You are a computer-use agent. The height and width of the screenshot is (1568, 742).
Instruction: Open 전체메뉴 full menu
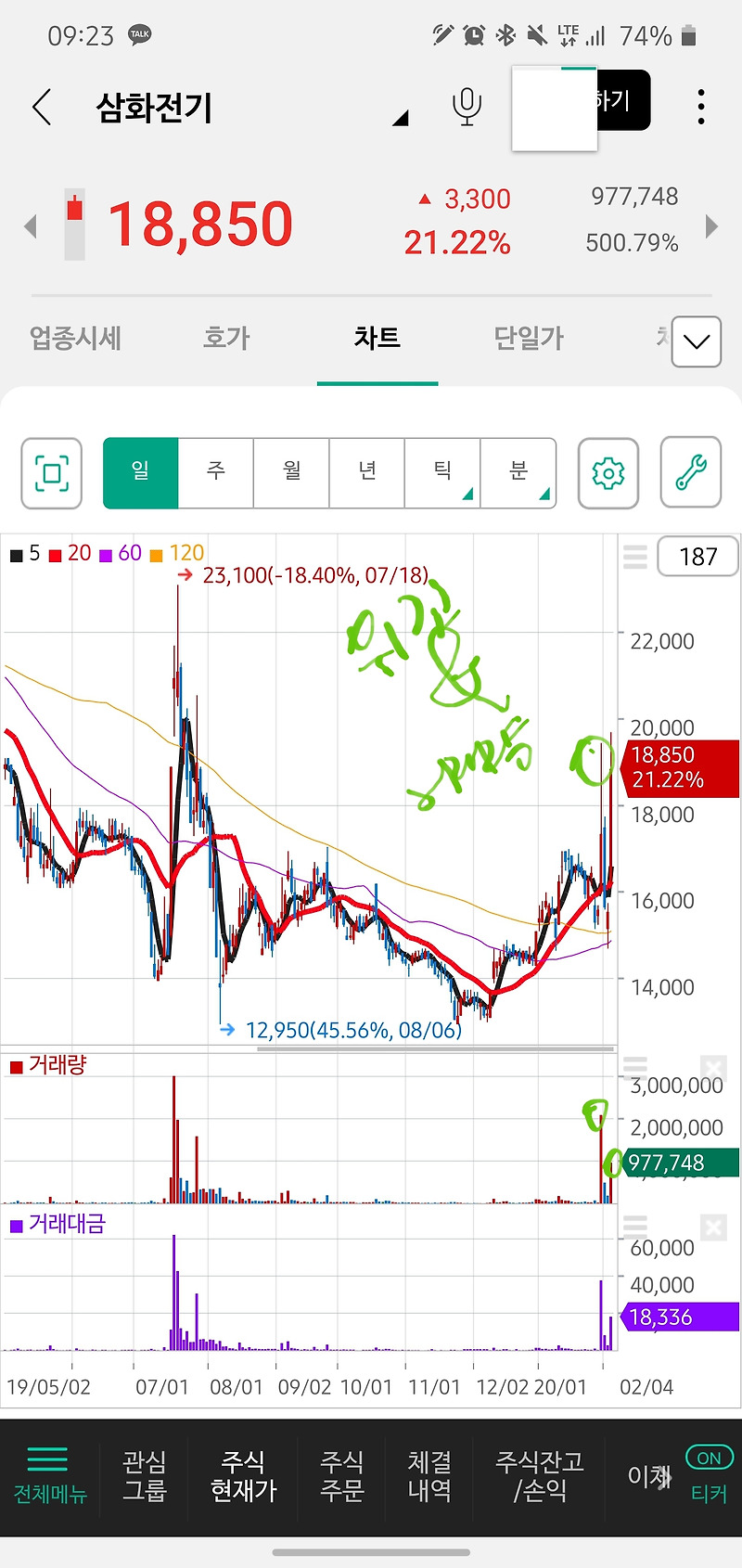click(49, 1475)
